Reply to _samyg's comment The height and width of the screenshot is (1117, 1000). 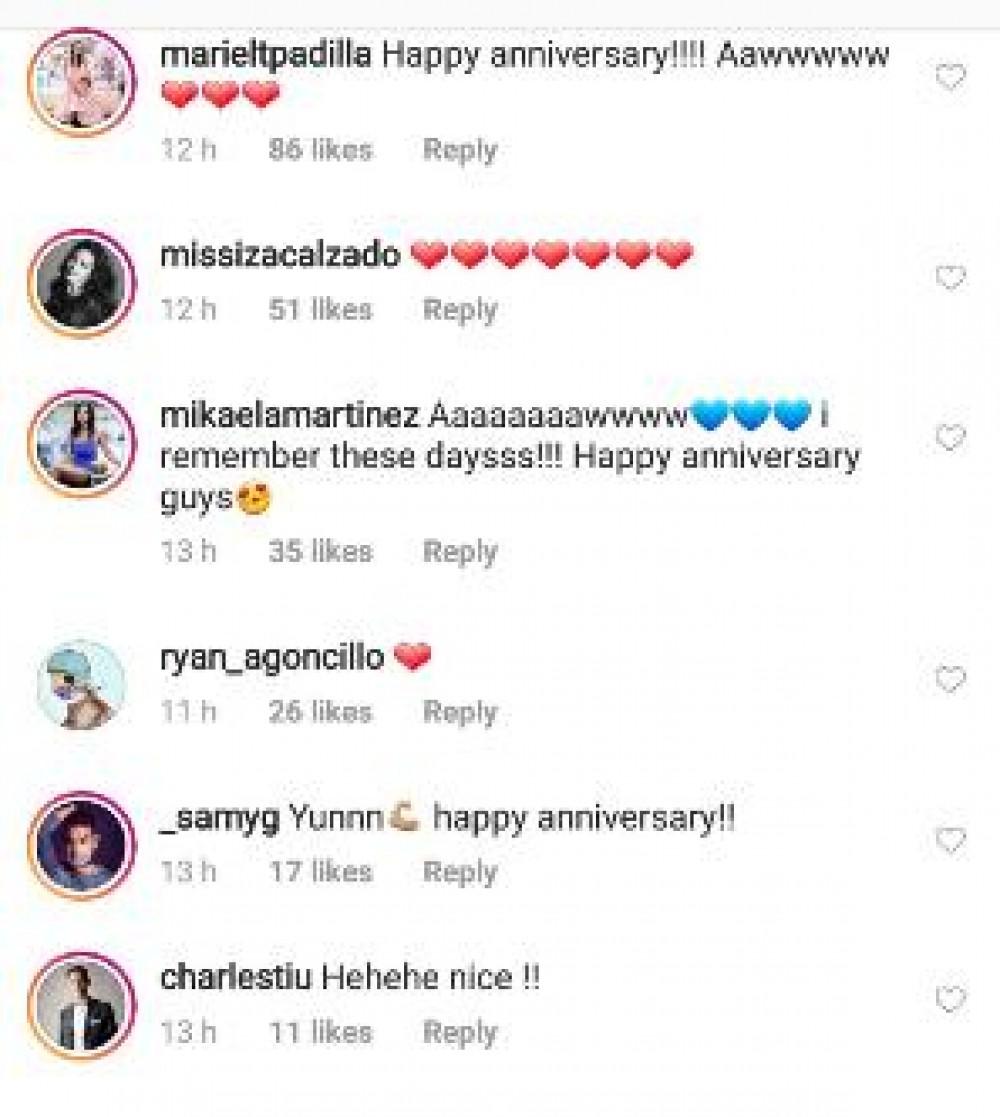tap(460, 872)
